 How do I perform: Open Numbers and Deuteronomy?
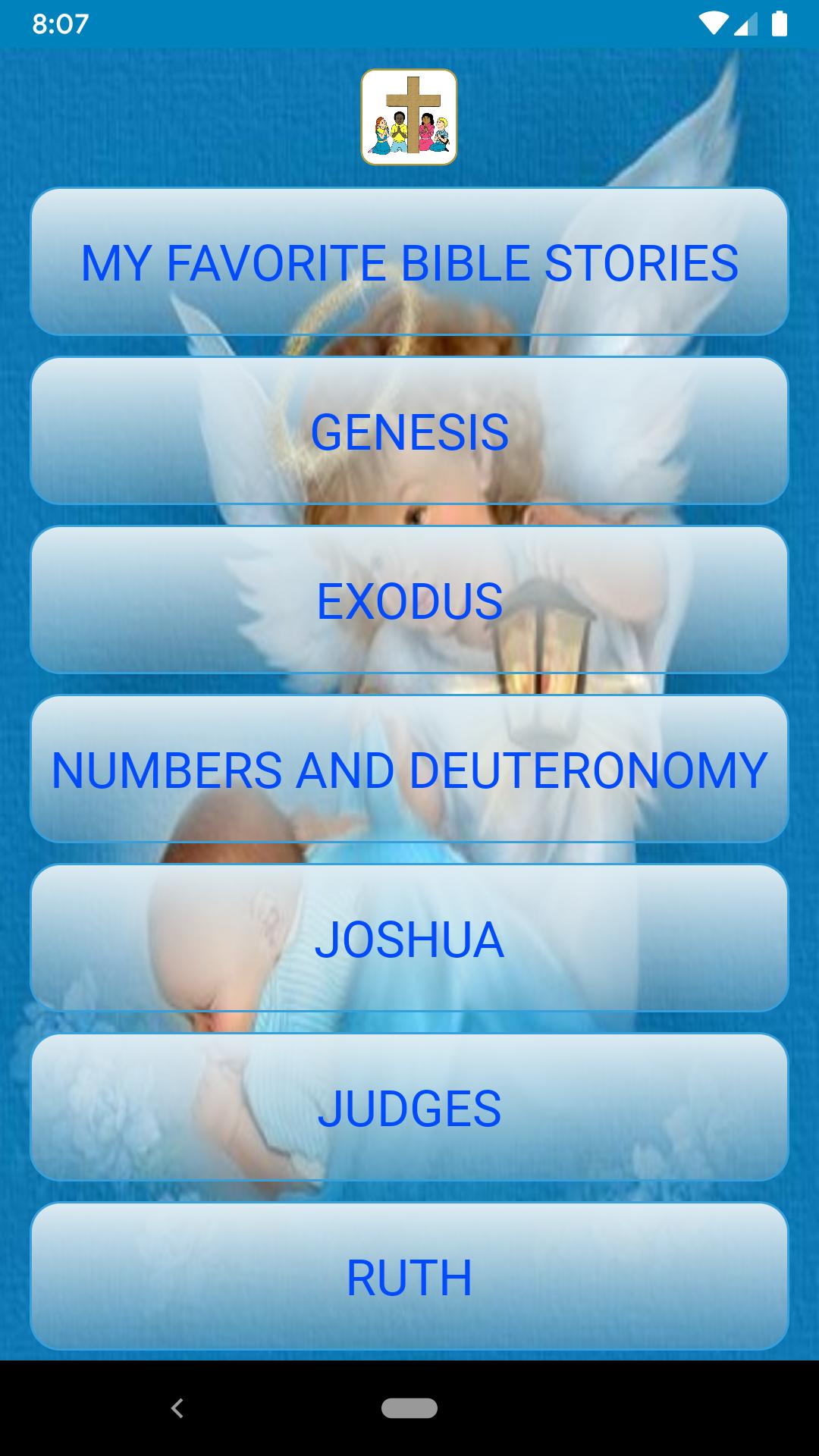point(409,770)
